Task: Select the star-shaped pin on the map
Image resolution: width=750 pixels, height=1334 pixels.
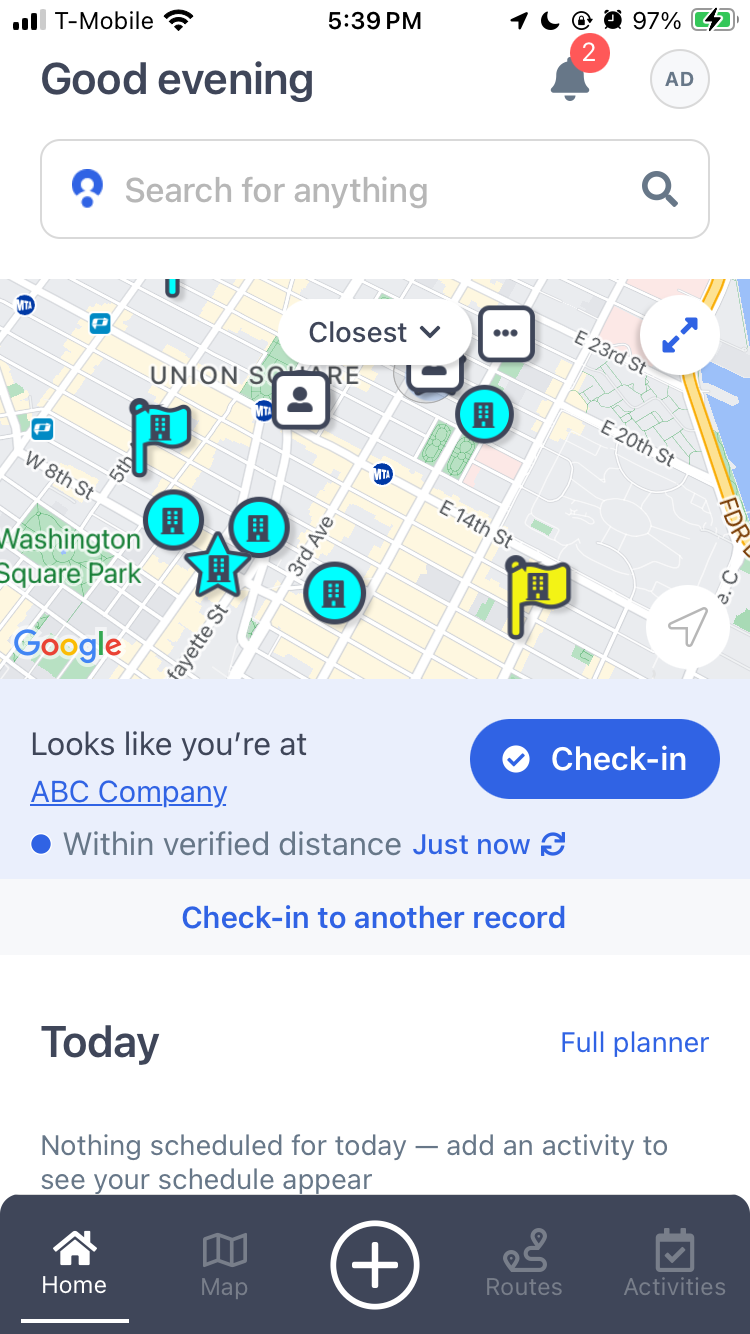Action: click(216, 567)
